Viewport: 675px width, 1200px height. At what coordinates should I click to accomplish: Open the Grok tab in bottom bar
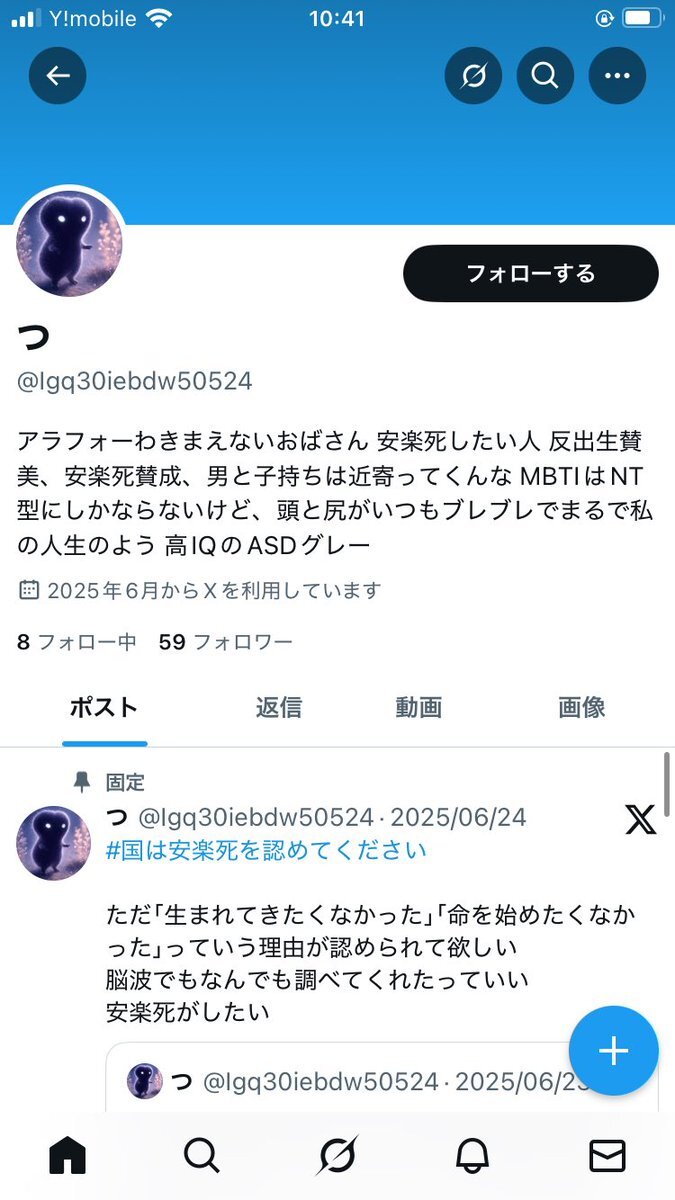pos(337,1156)
